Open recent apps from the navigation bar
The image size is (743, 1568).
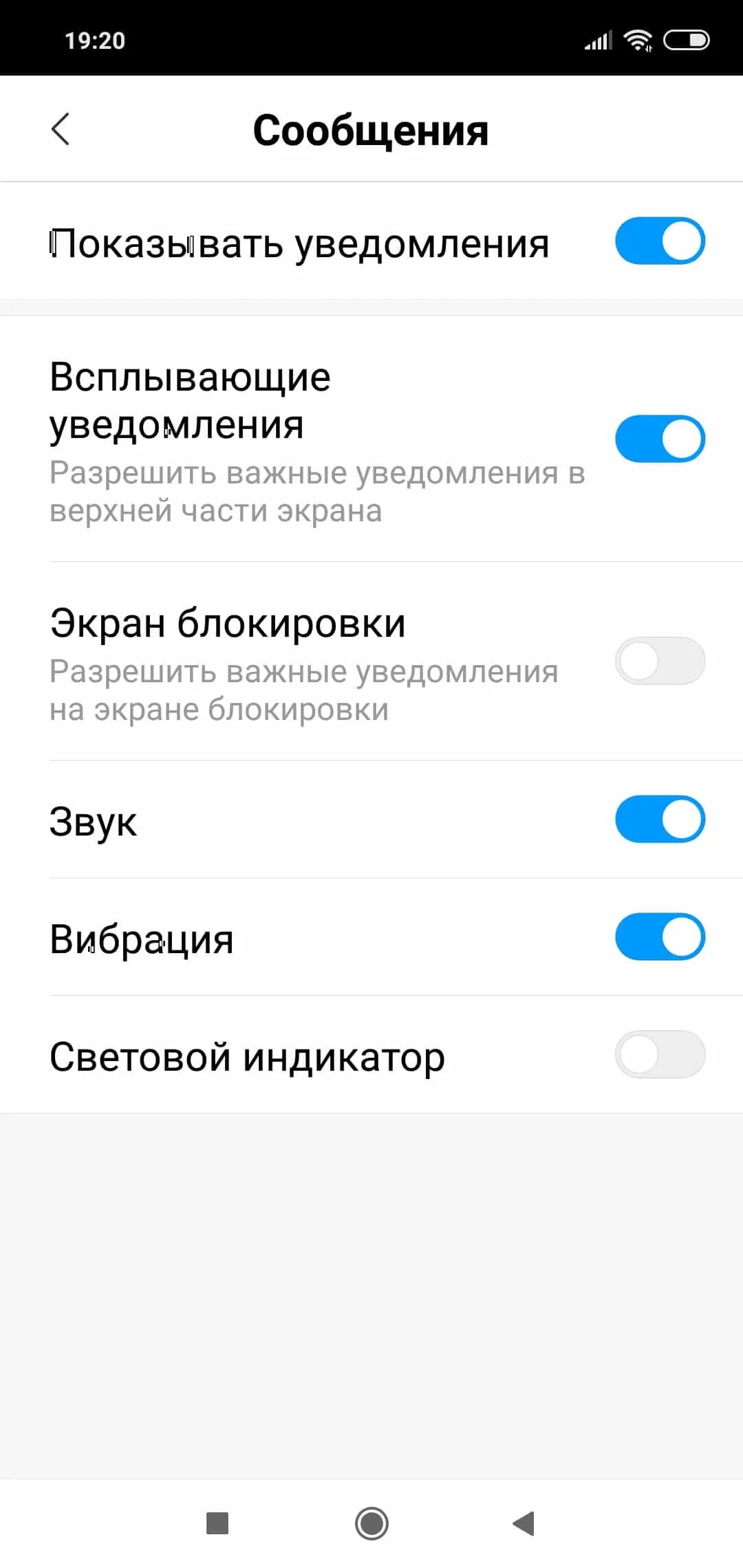(x=217, y=1523)
